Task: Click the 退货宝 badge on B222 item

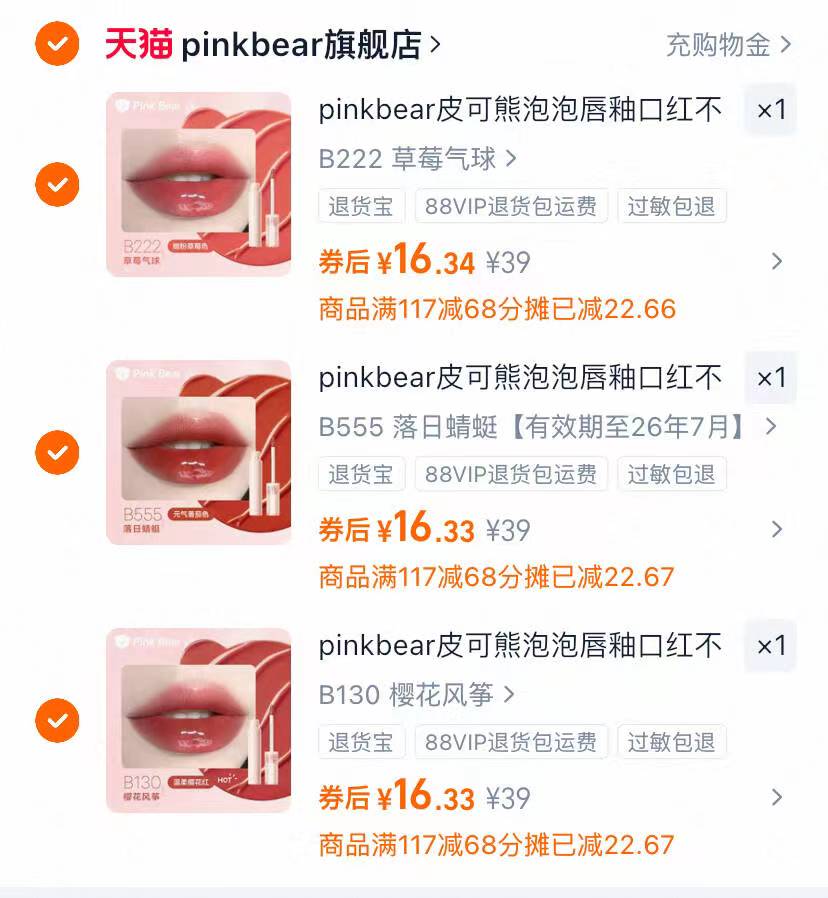Action: [361, 206]
